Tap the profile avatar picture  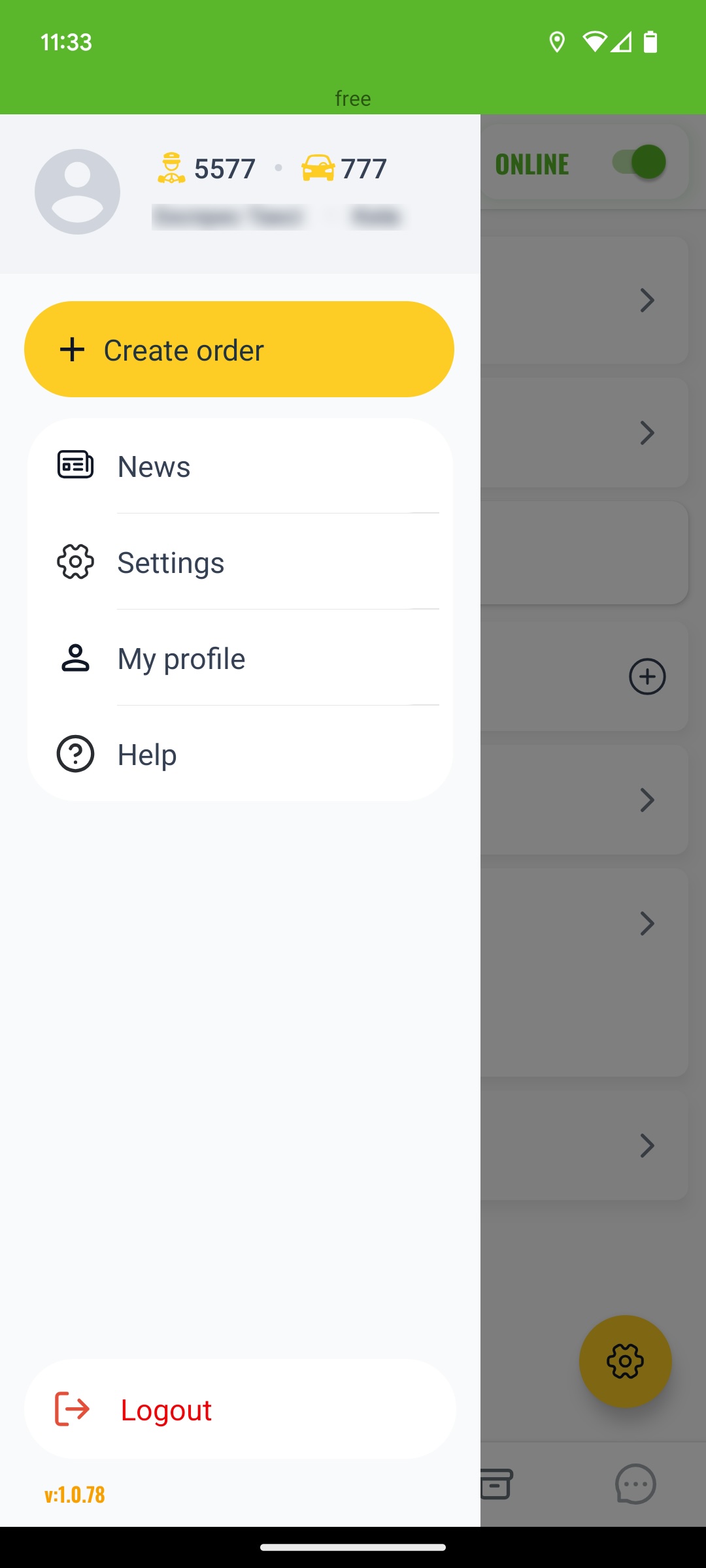[x=77, y=191]
